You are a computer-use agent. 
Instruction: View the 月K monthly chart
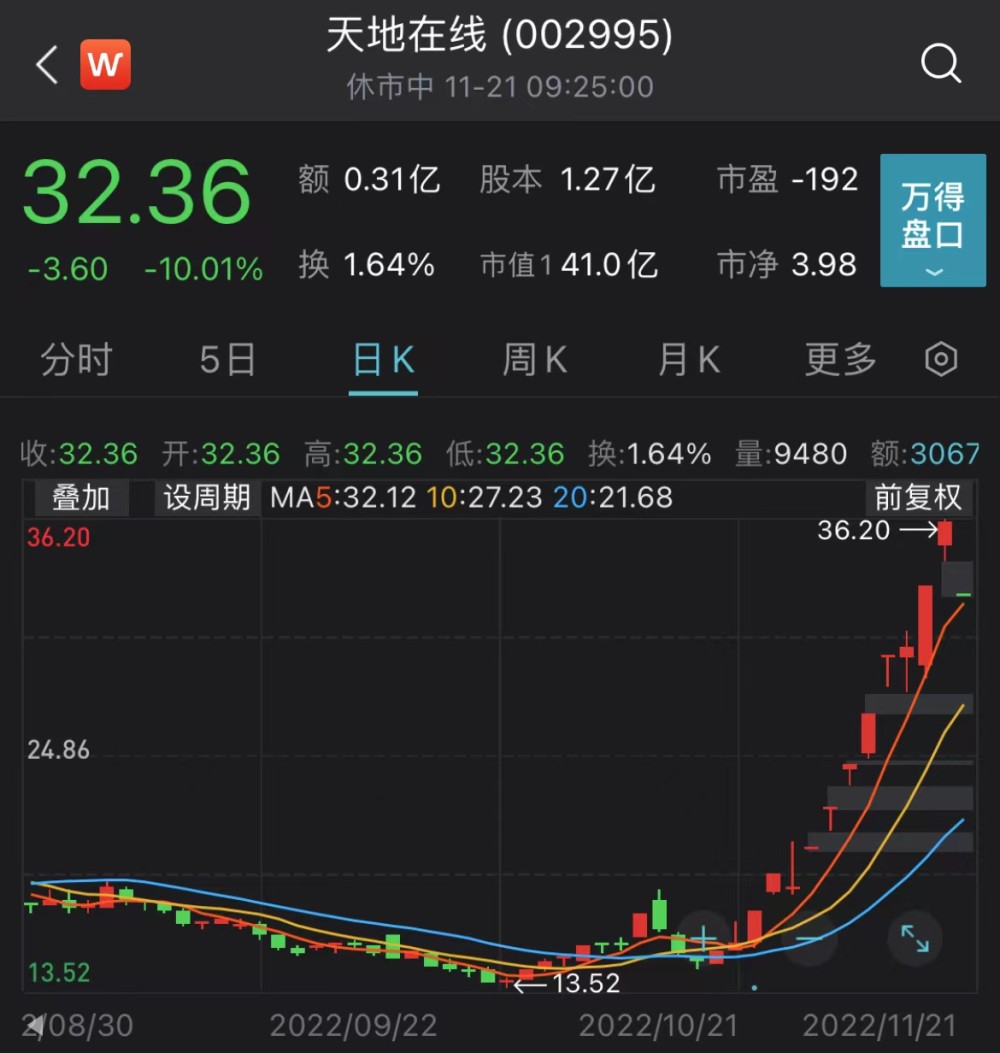click(688, 360)
